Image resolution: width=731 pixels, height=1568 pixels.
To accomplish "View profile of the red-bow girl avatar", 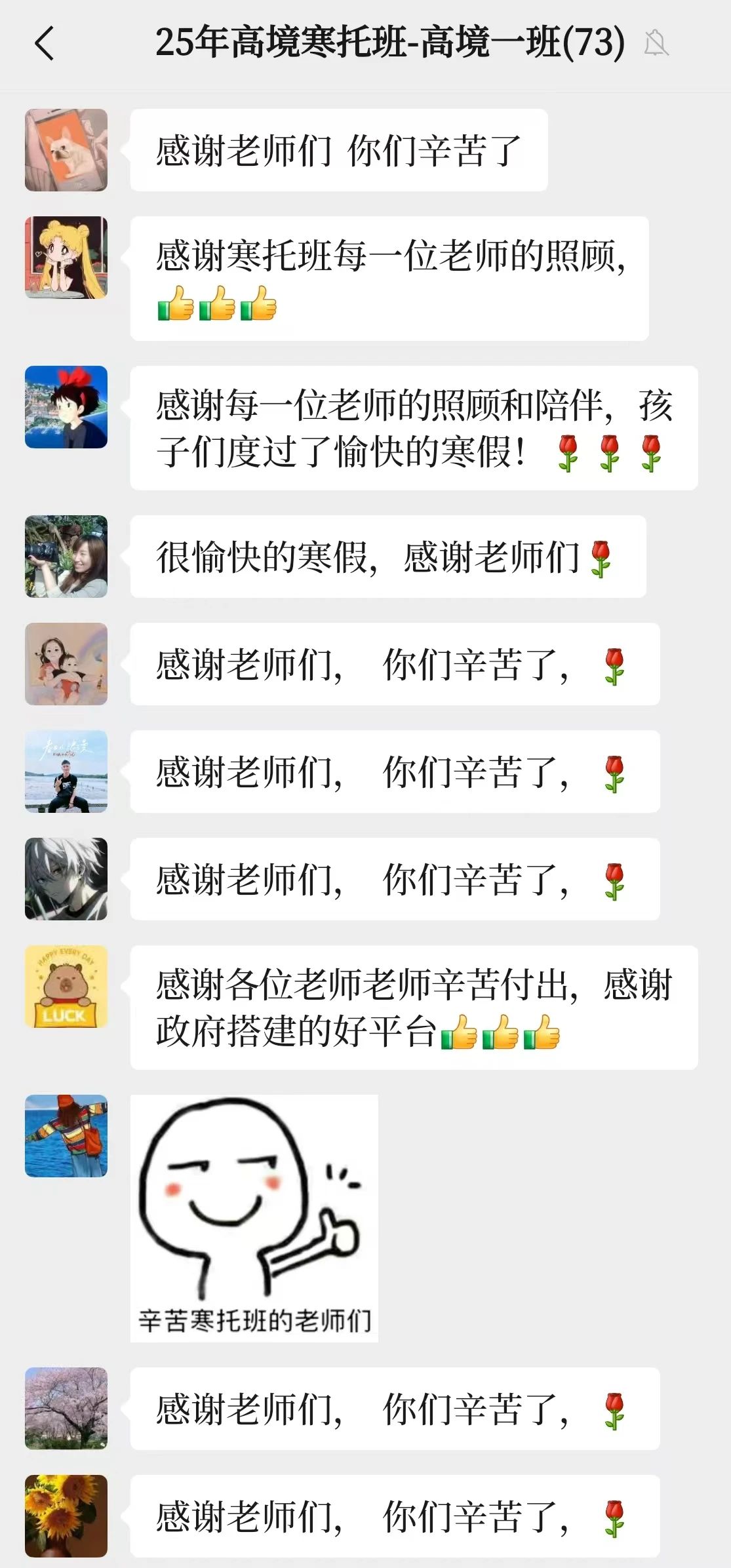I will (x=66, y=407).
